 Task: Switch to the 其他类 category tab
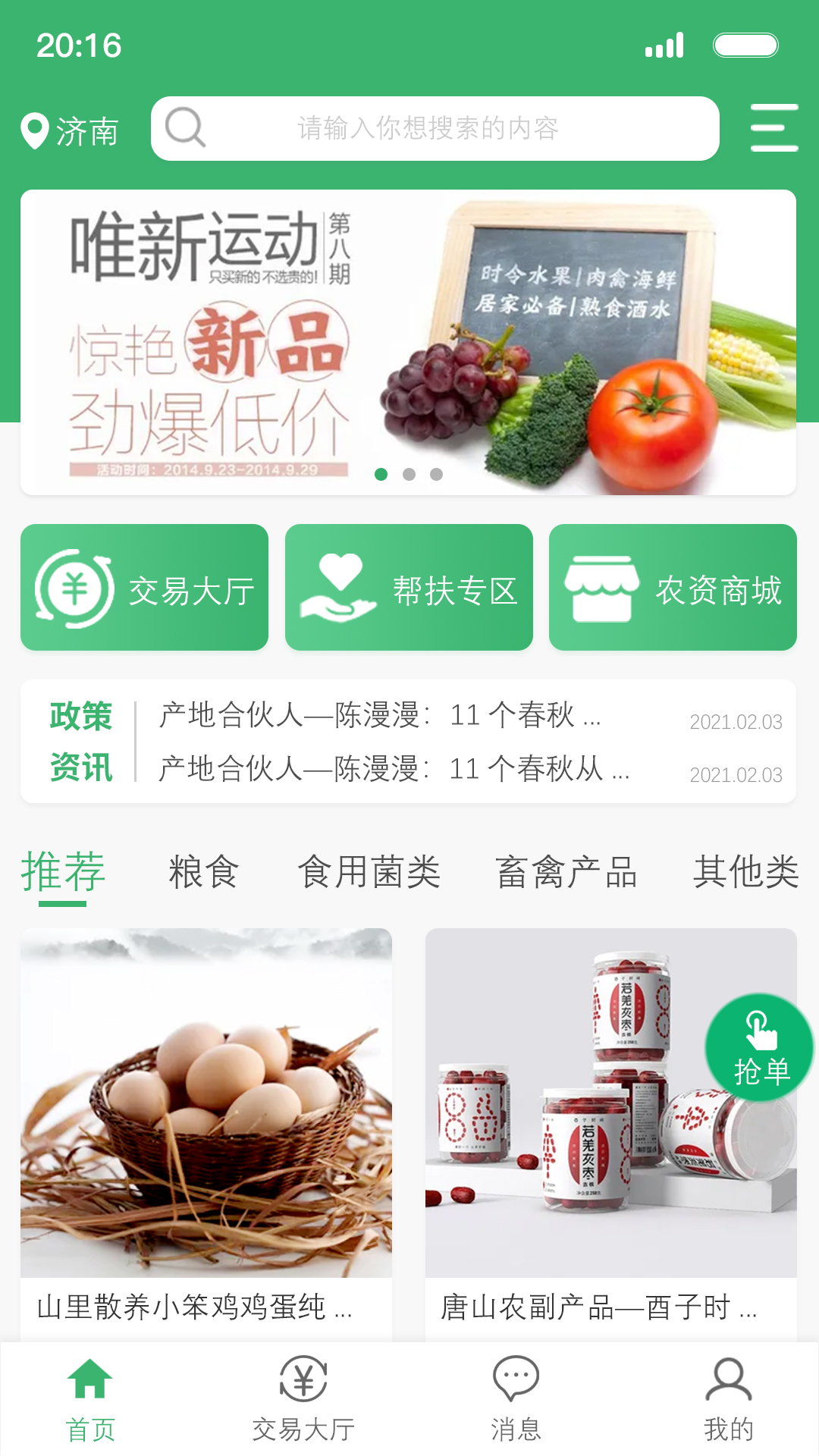(x=745, y=872)
